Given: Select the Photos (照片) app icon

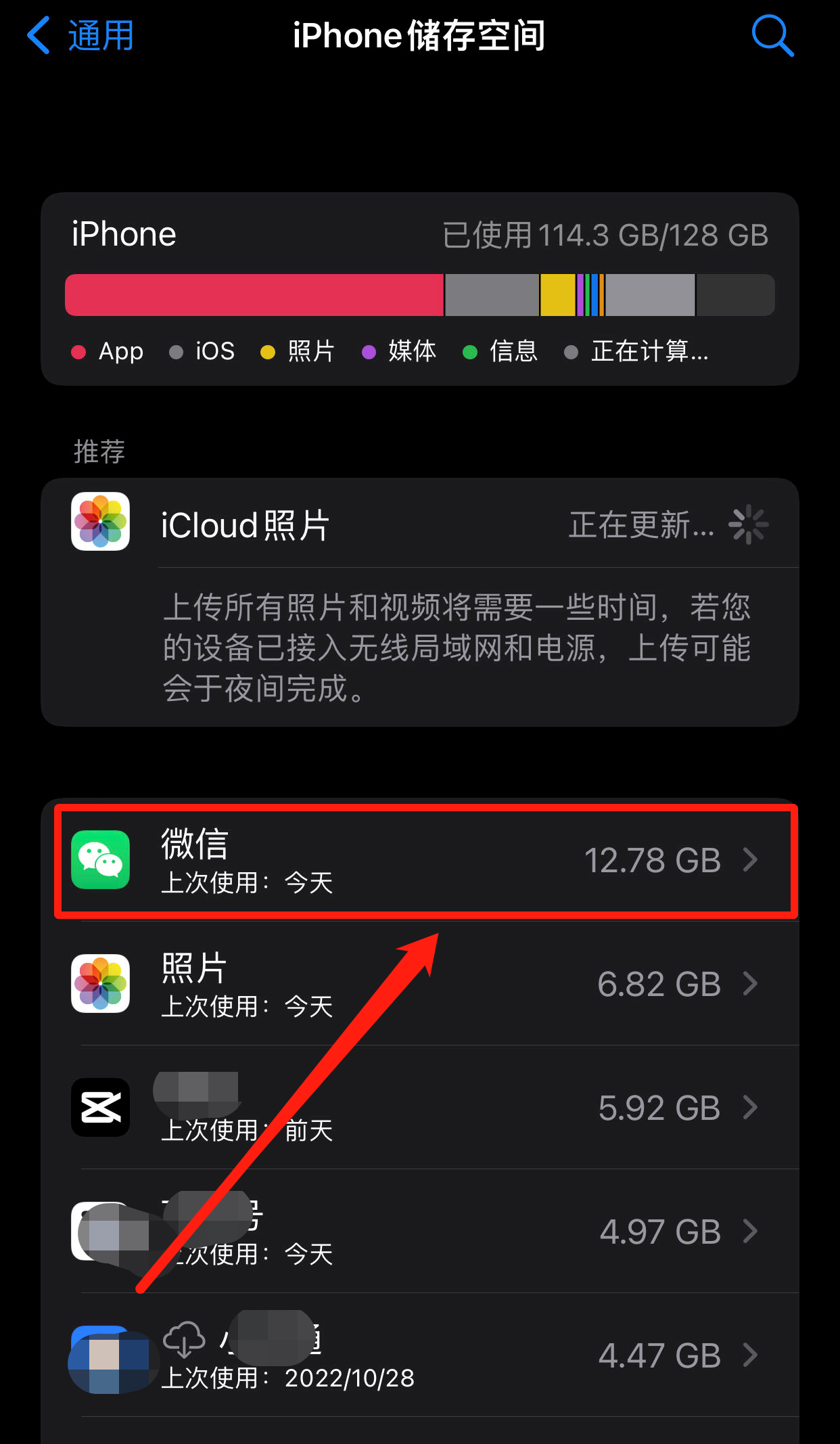Looking at the screenshot, I should coord(100,985).
